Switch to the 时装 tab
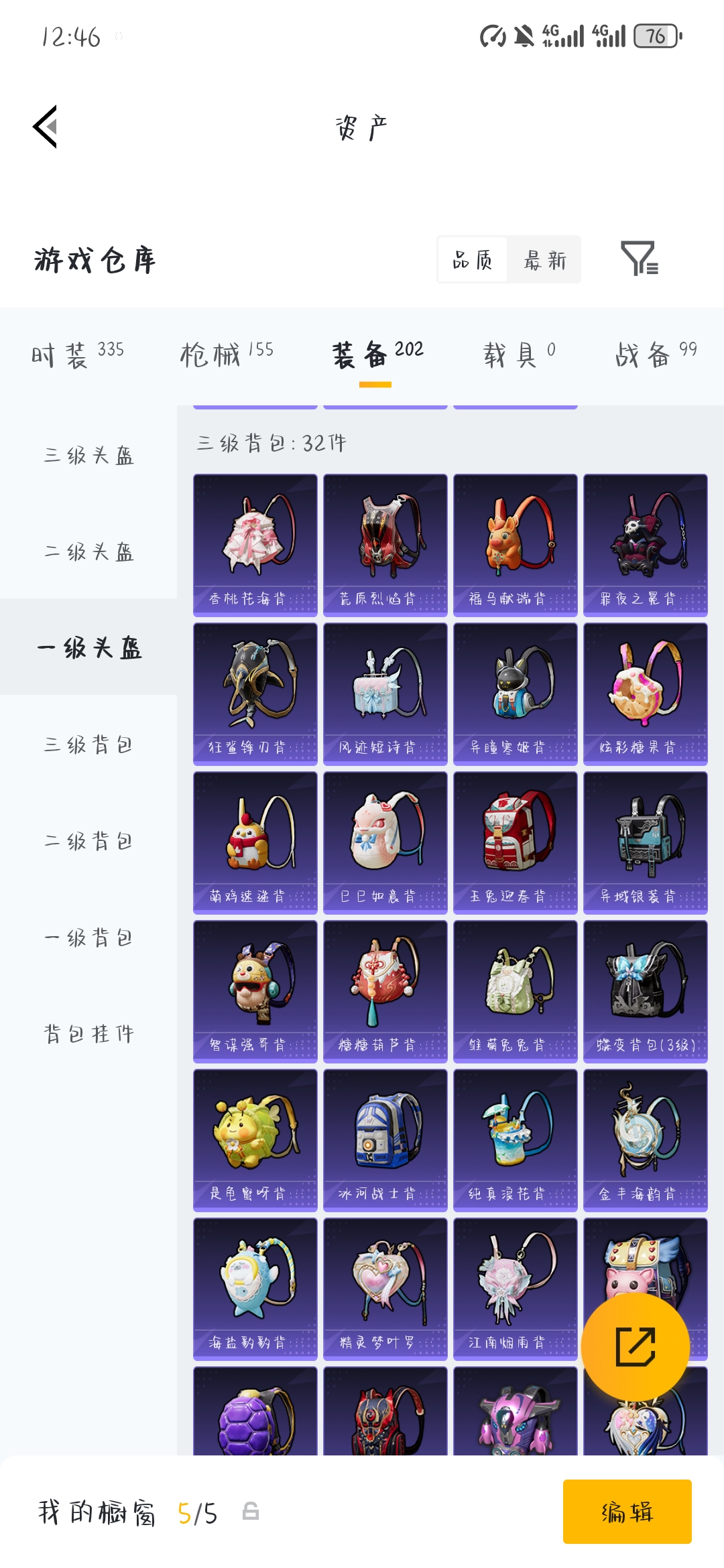724x1568 pixels. point(78,354)
